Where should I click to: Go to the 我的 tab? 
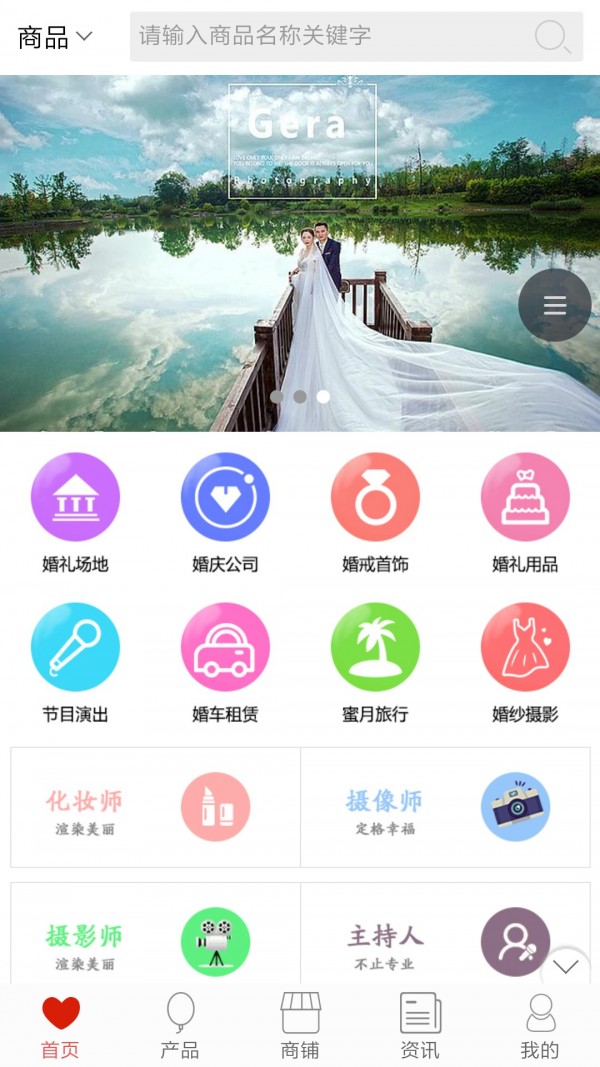[540, 1026]
